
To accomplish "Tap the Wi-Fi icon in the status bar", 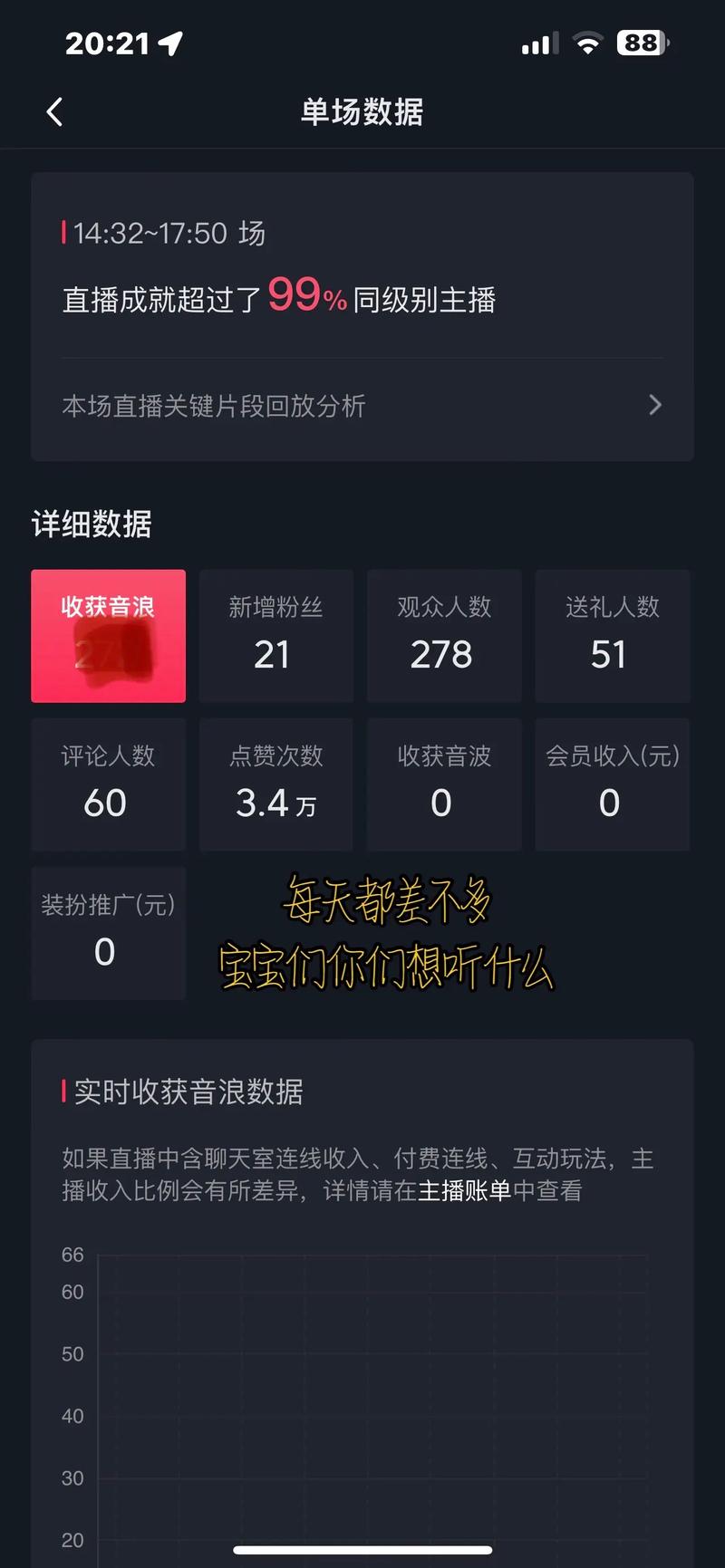I will click(x=587, y=43).
